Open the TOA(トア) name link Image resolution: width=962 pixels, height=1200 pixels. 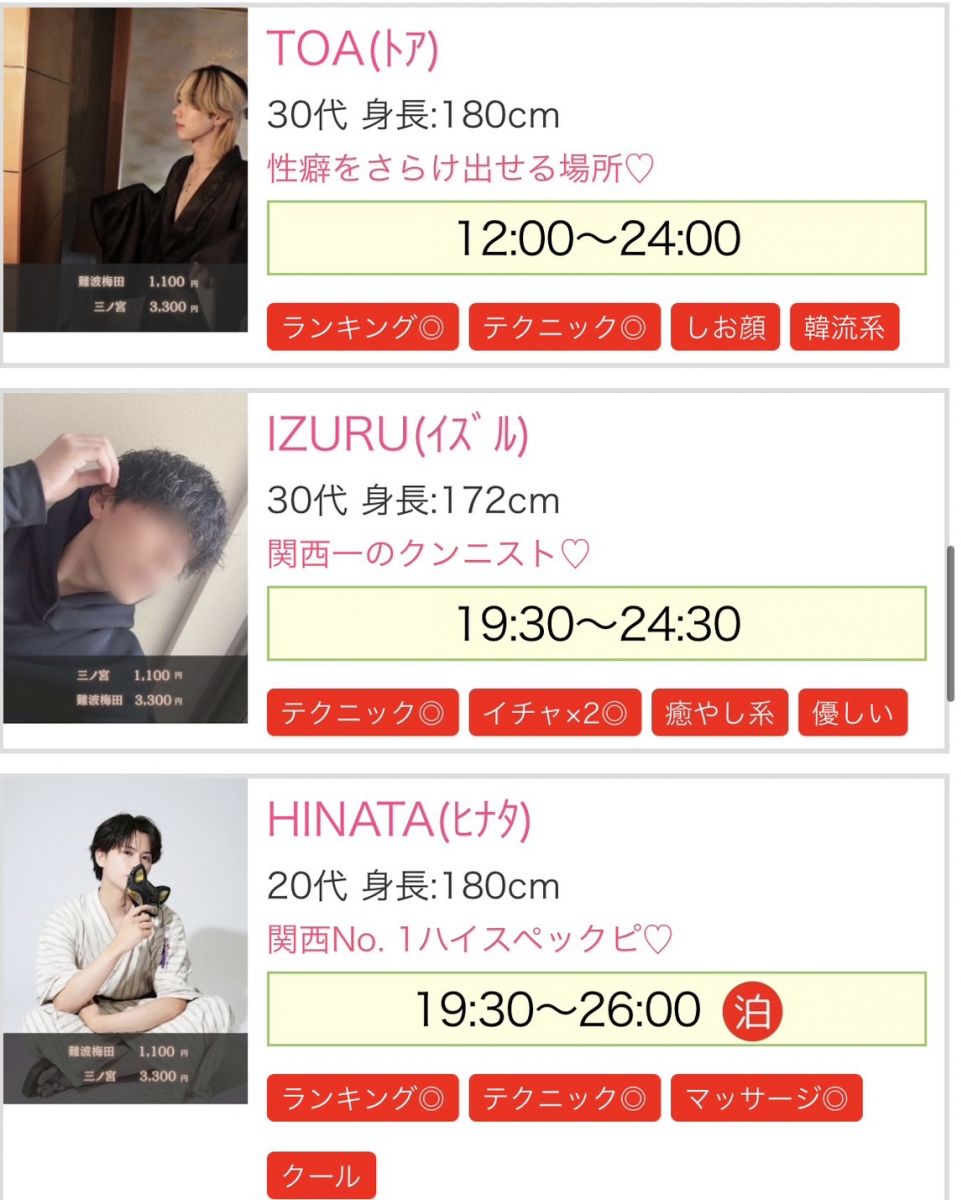[352, 49]
